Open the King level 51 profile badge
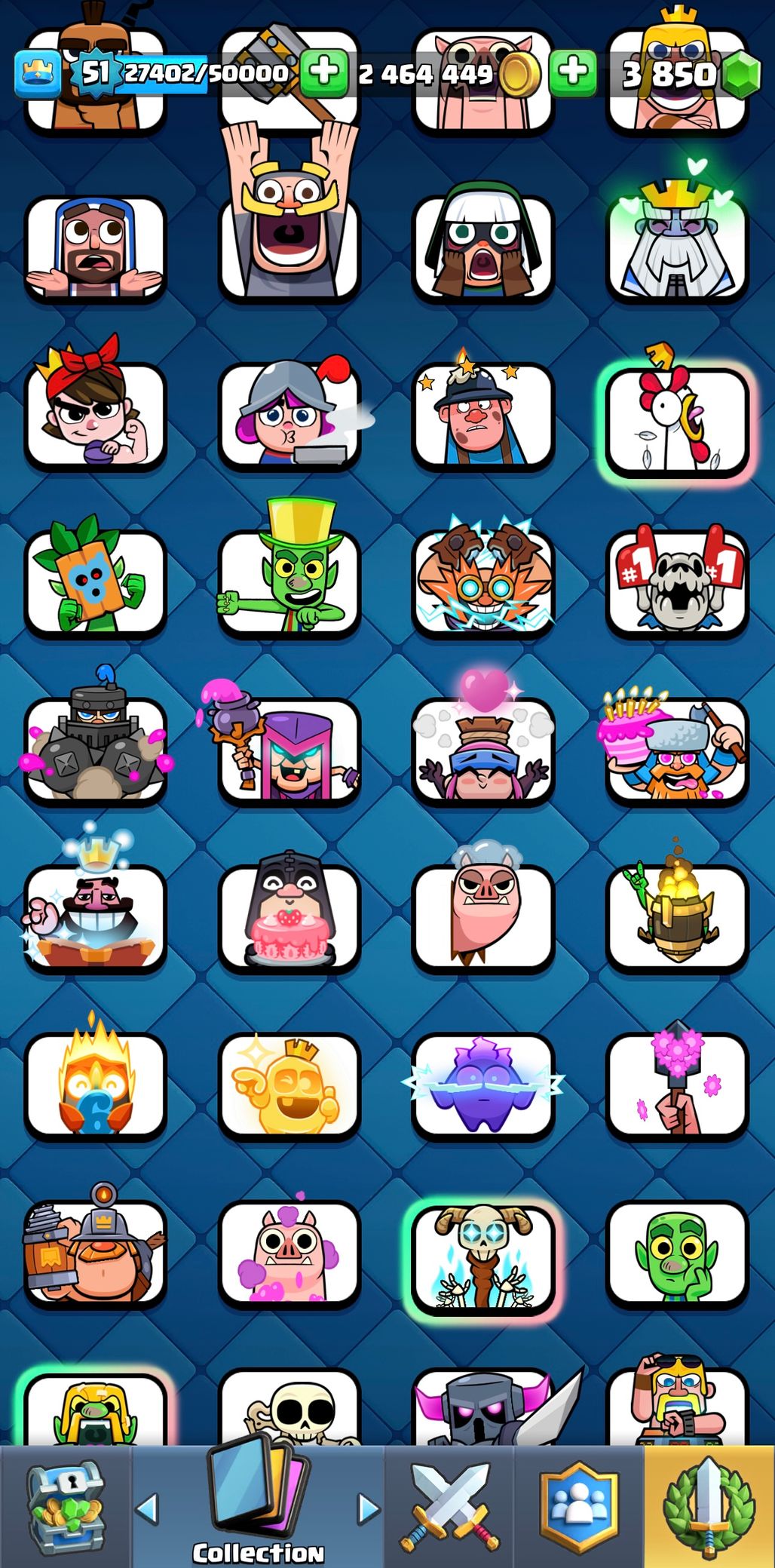775x1568 pixels. [96, 73]
